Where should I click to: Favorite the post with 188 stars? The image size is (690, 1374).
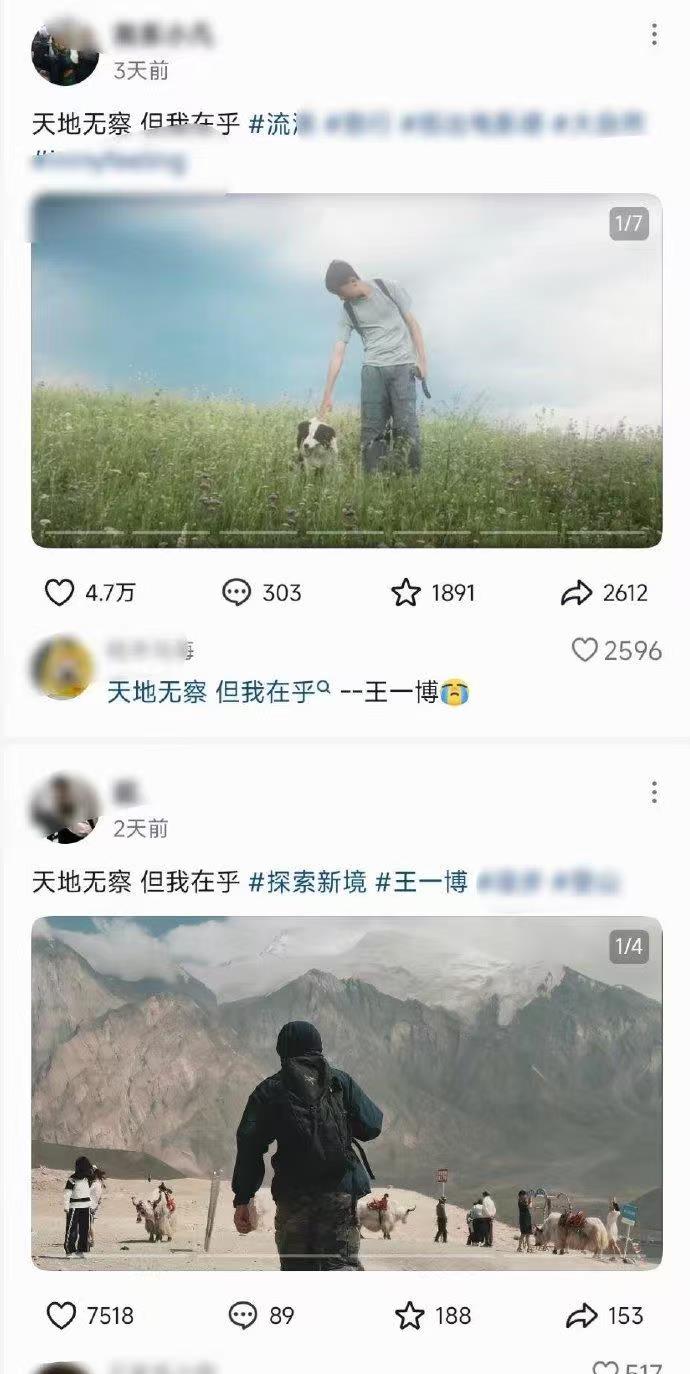click(x=409, y=1316)
